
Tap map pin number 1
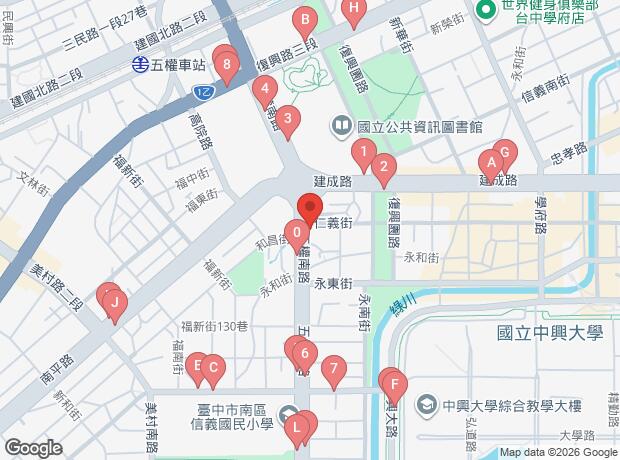point(365,154)
